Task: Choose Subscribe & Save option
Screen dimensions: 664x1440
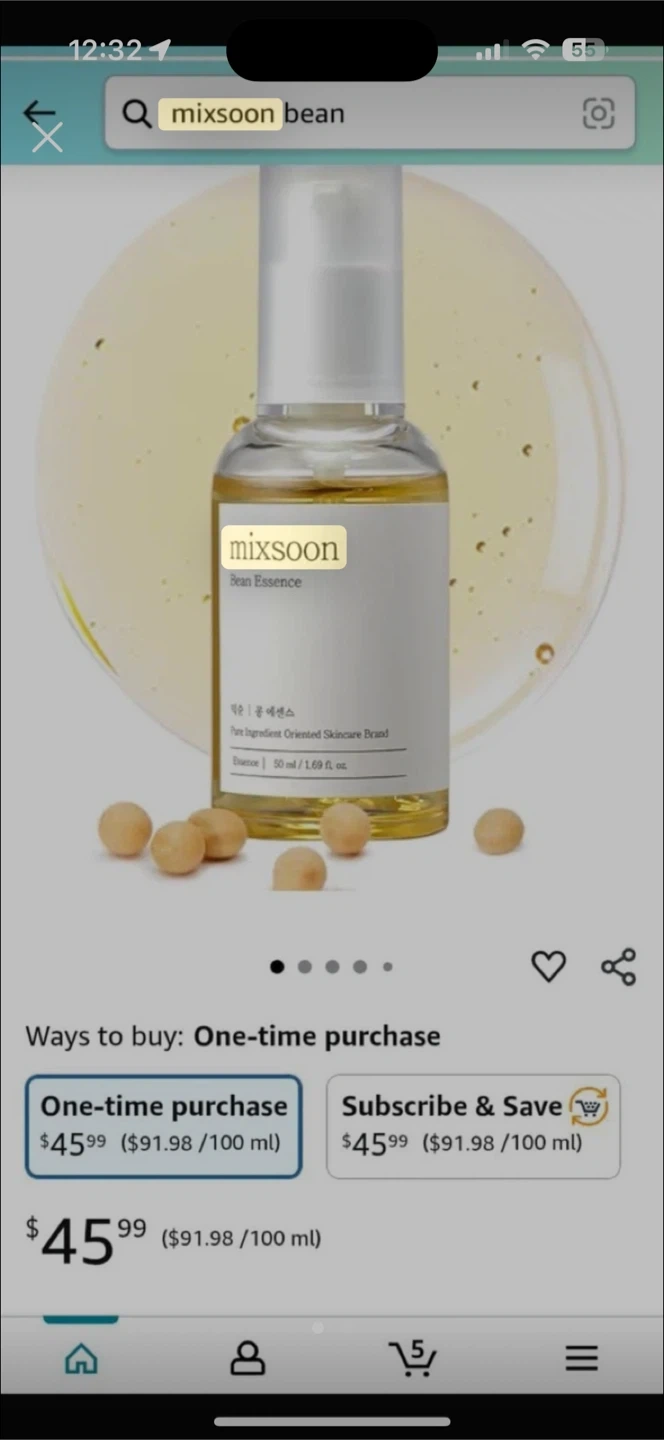Action: pos(473,1126)
